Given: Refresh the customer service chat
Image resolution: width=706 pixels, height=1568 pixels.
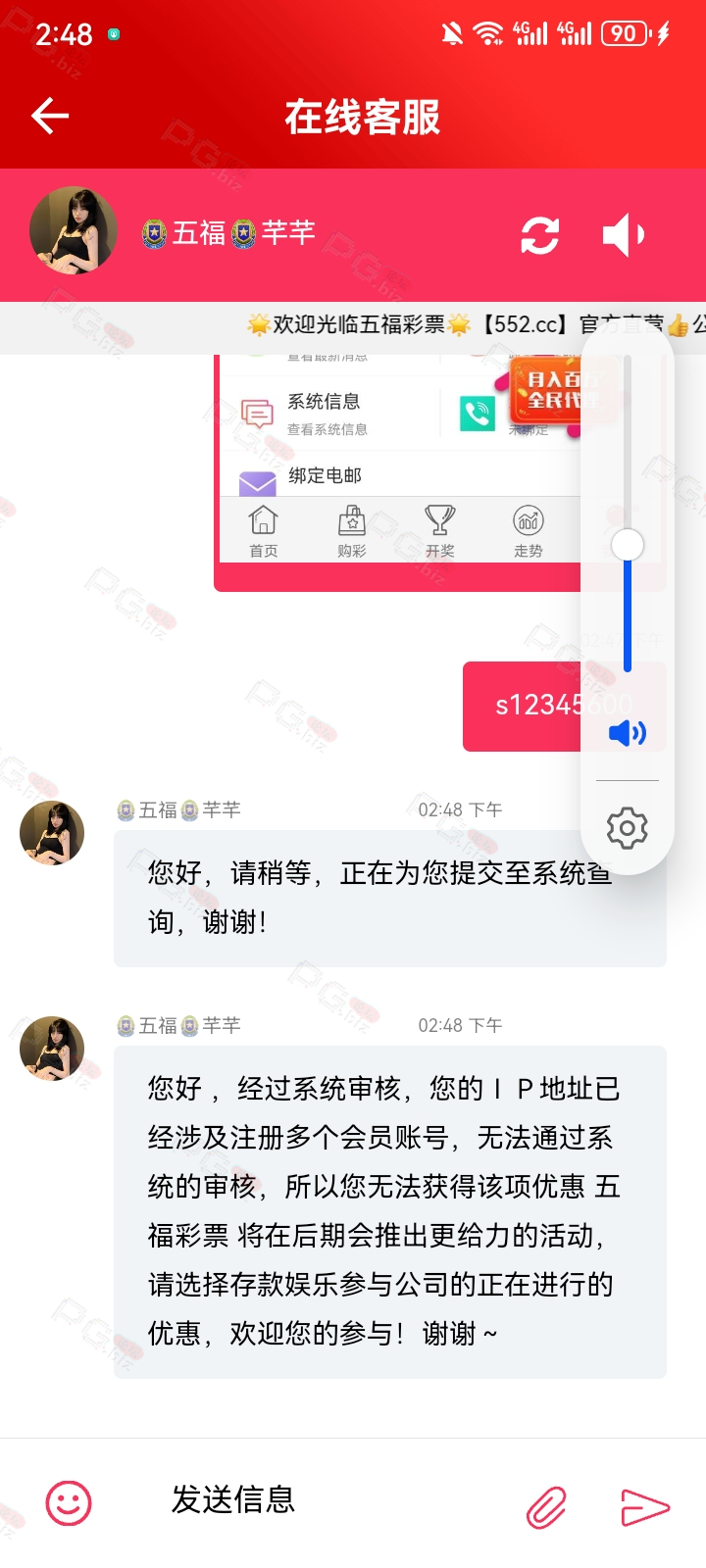Looking at the screenshot, I should coord(539,235).
